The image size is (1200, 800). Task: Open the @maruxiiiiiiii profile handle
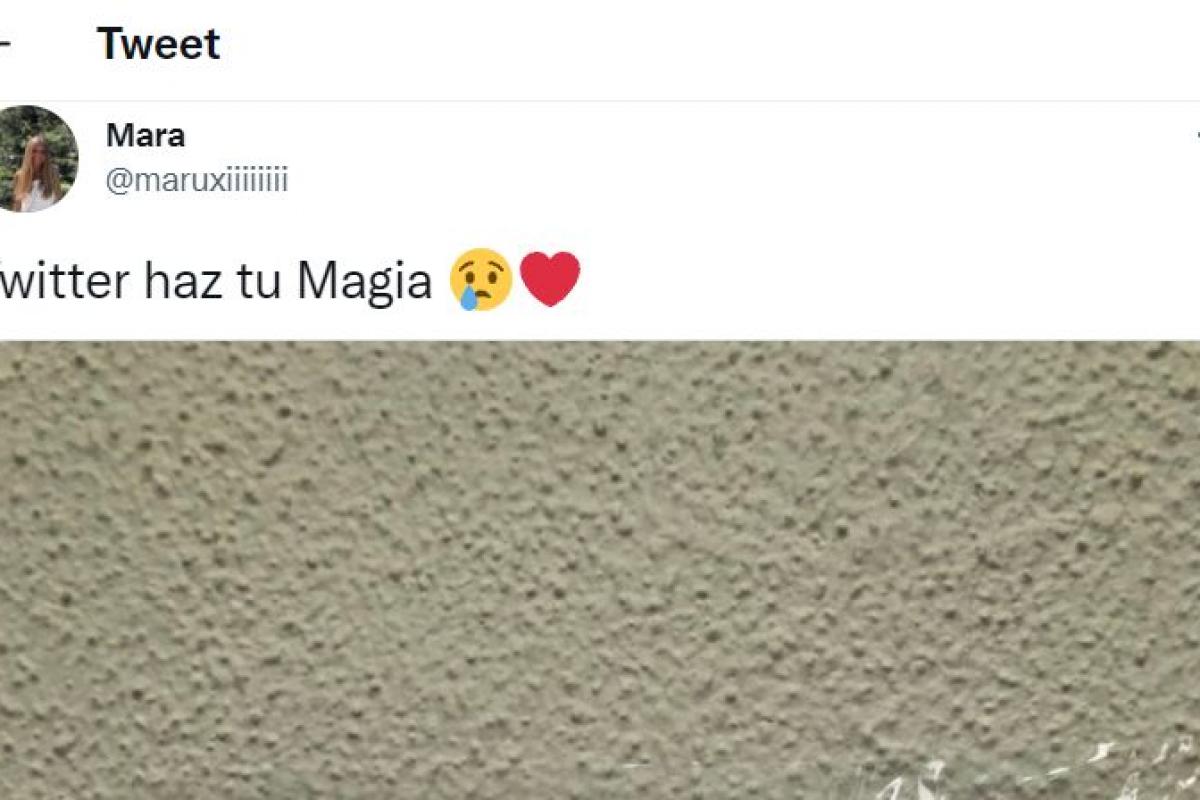(196, 181)
